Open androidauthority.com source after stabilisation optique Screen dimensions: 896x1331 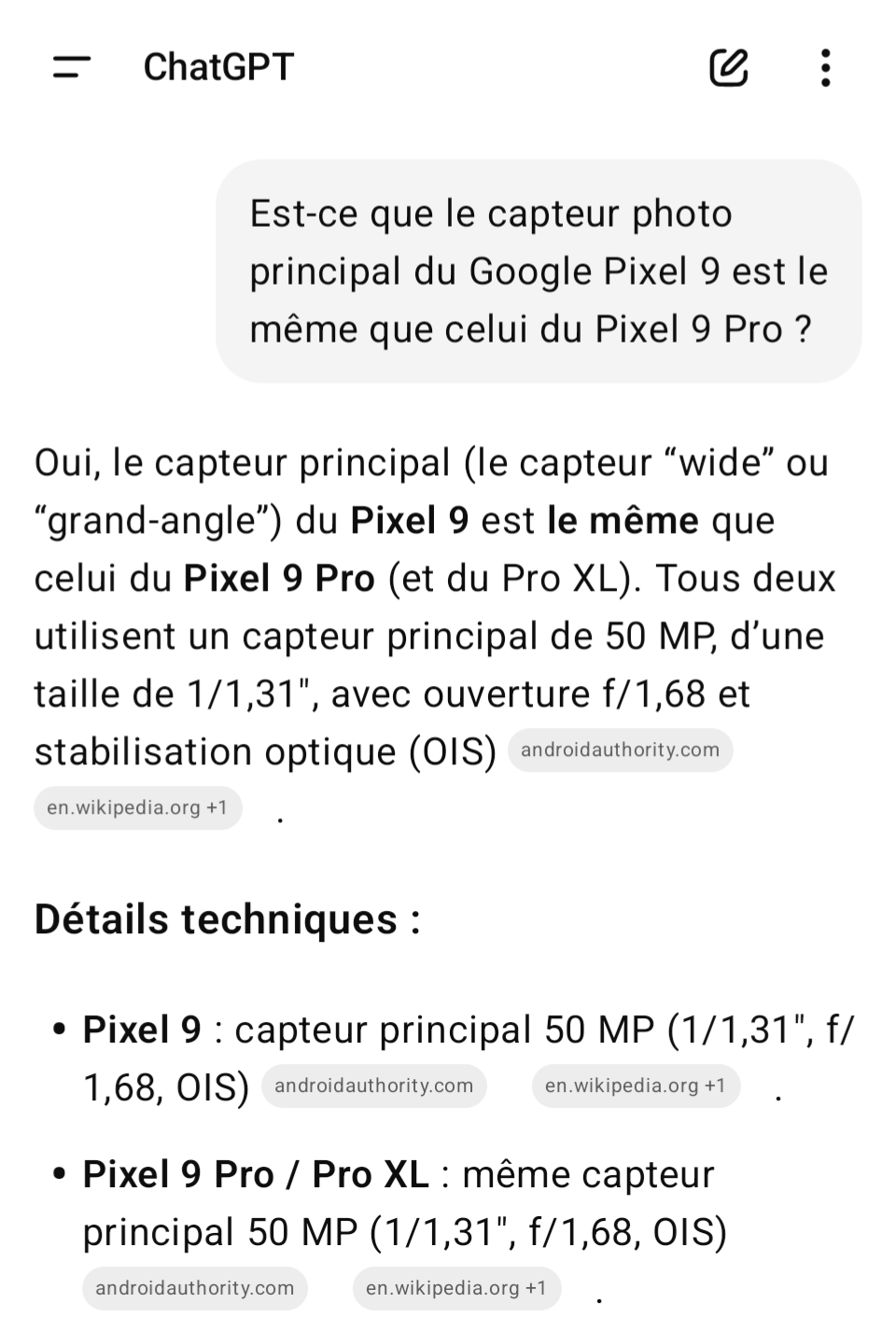coord(620,750)
